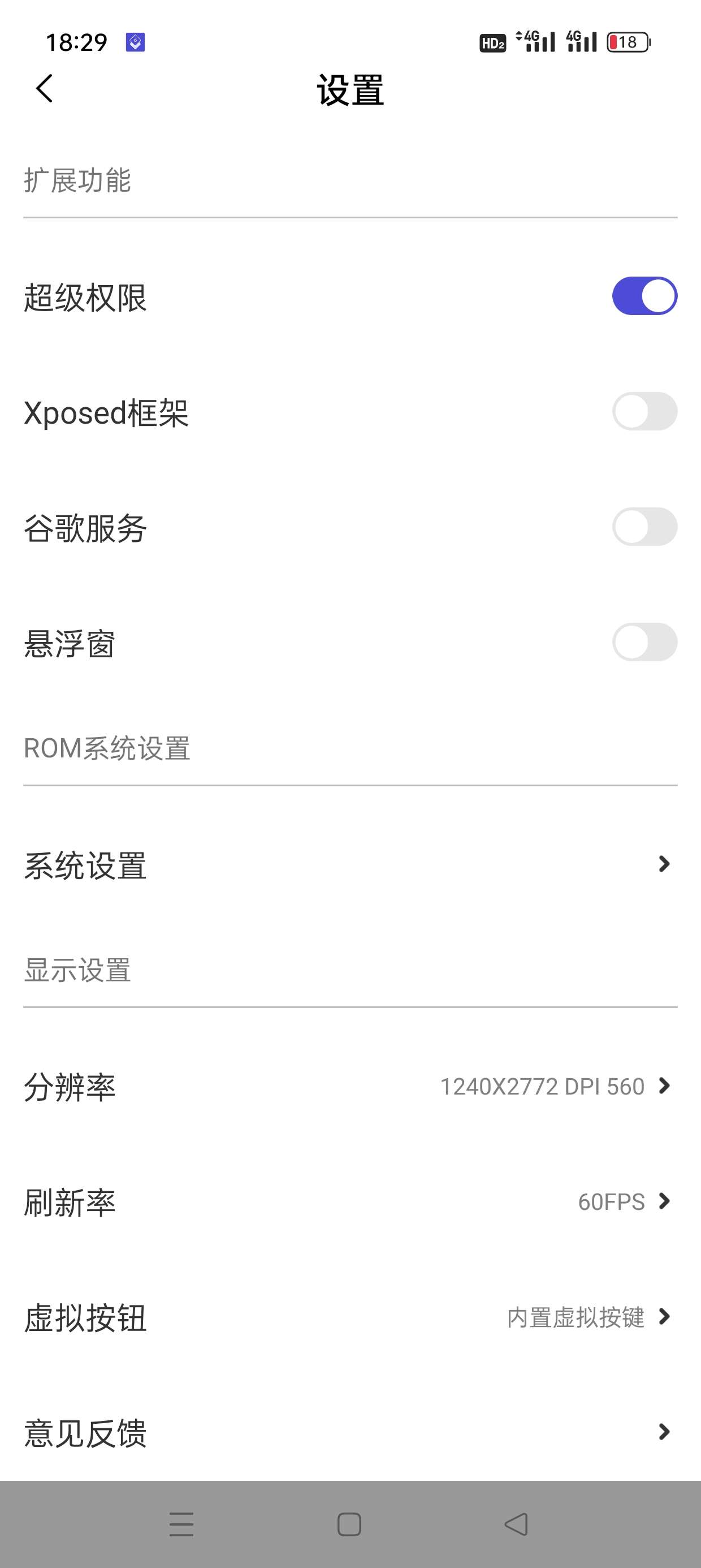
Task: Enable the 悬浮窗 switch
Action: (x=646, y=642)
